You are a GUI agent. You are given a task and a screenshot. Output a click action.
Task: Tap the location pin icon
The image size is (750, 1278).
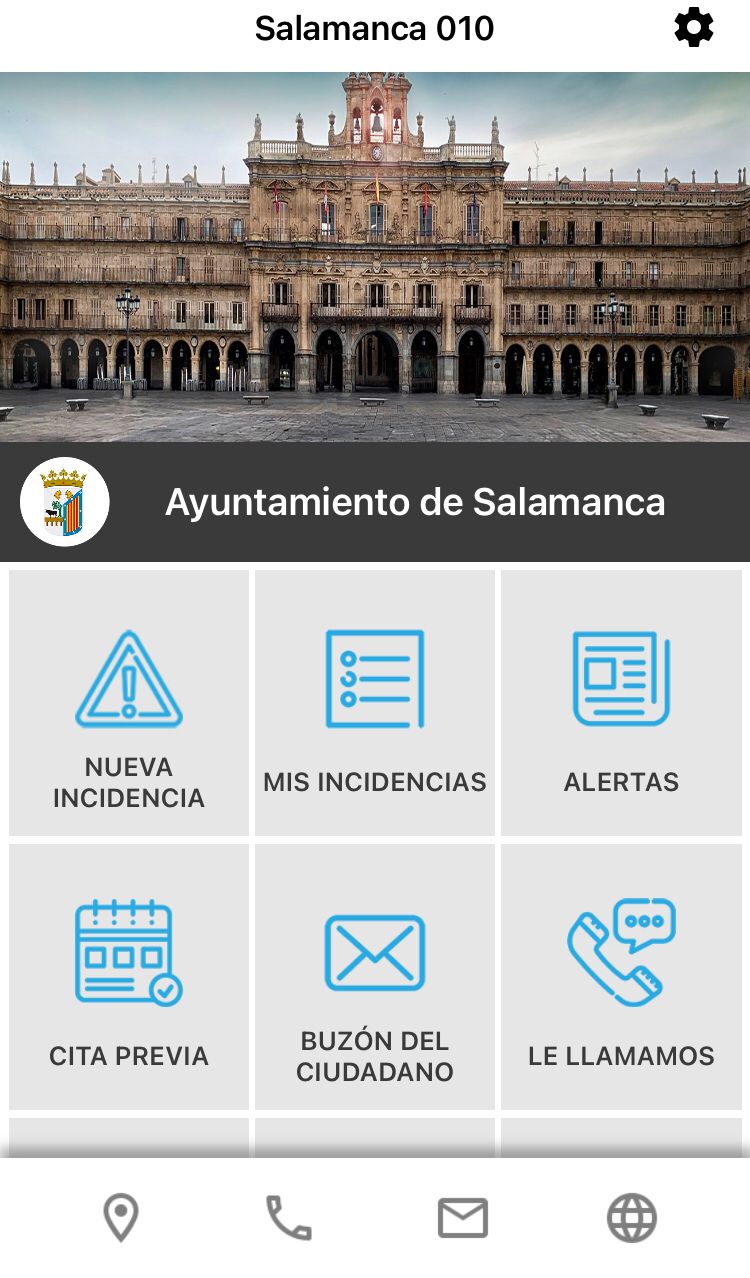pyautogui.click(x=121, y=1218)
